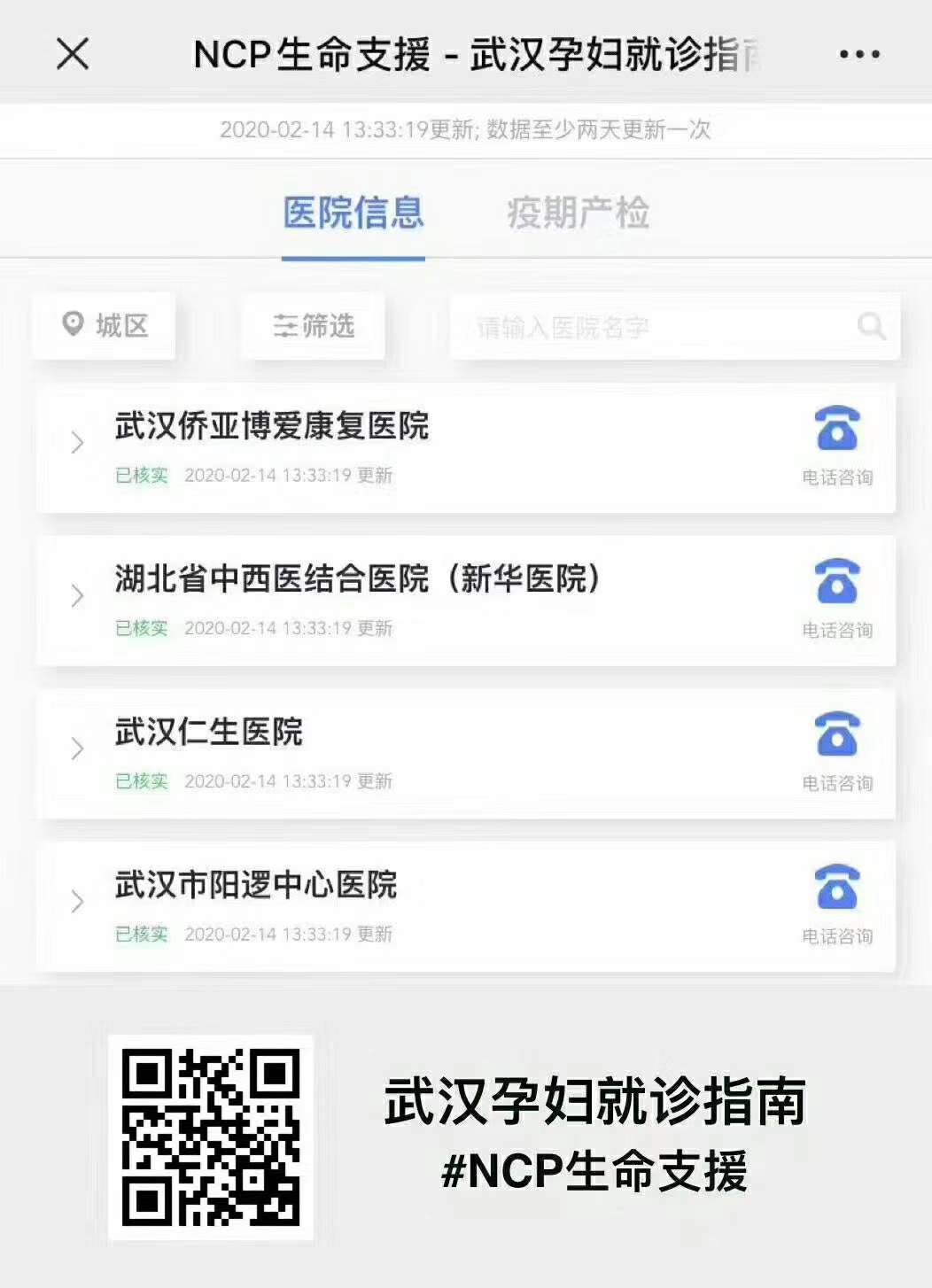Viewport: 932px width, 1288px height.
Task: Call 武汉仁生医院 via 电话咨询
Action: tap(837, 749)
